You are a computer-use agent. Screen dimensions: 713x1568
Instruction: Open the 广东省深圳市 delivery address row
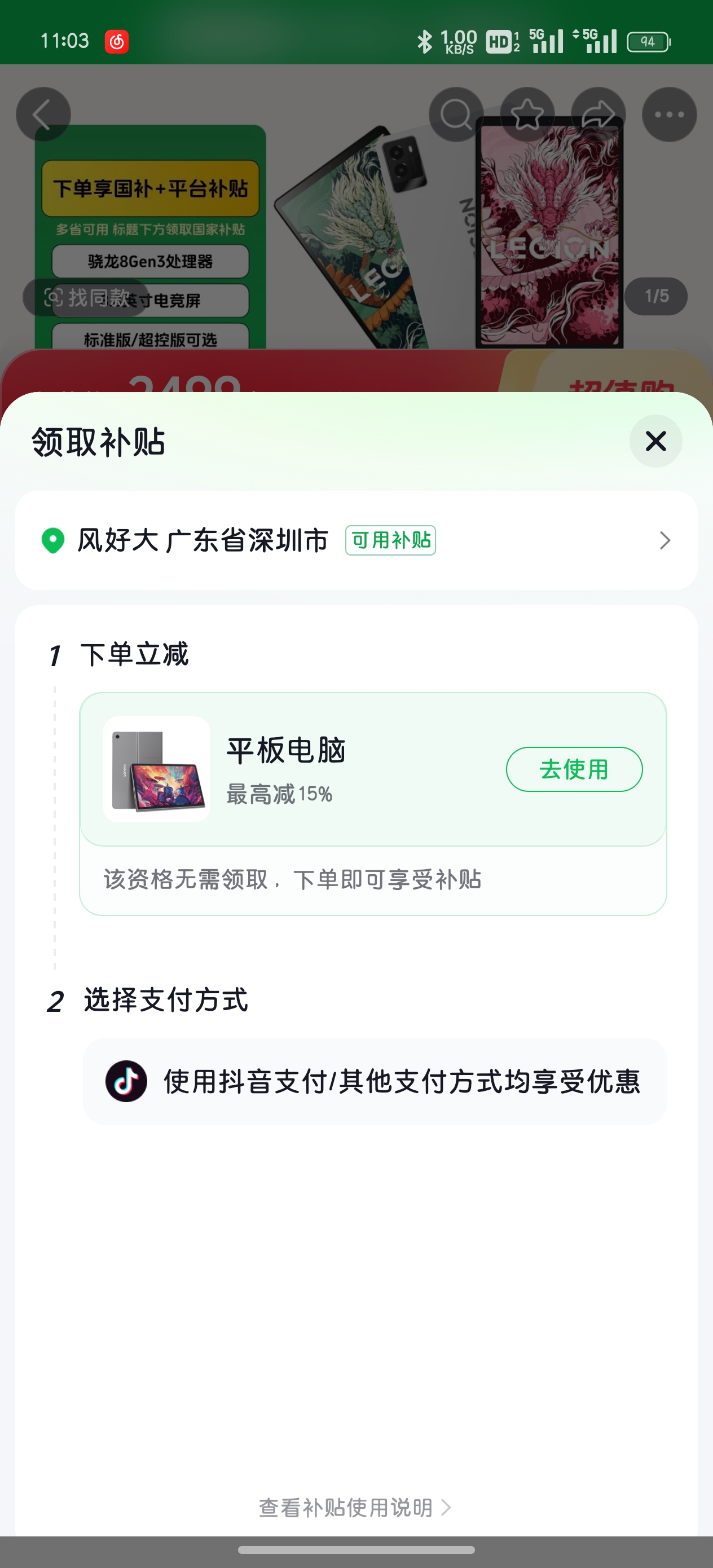click(x=356, y=540)
